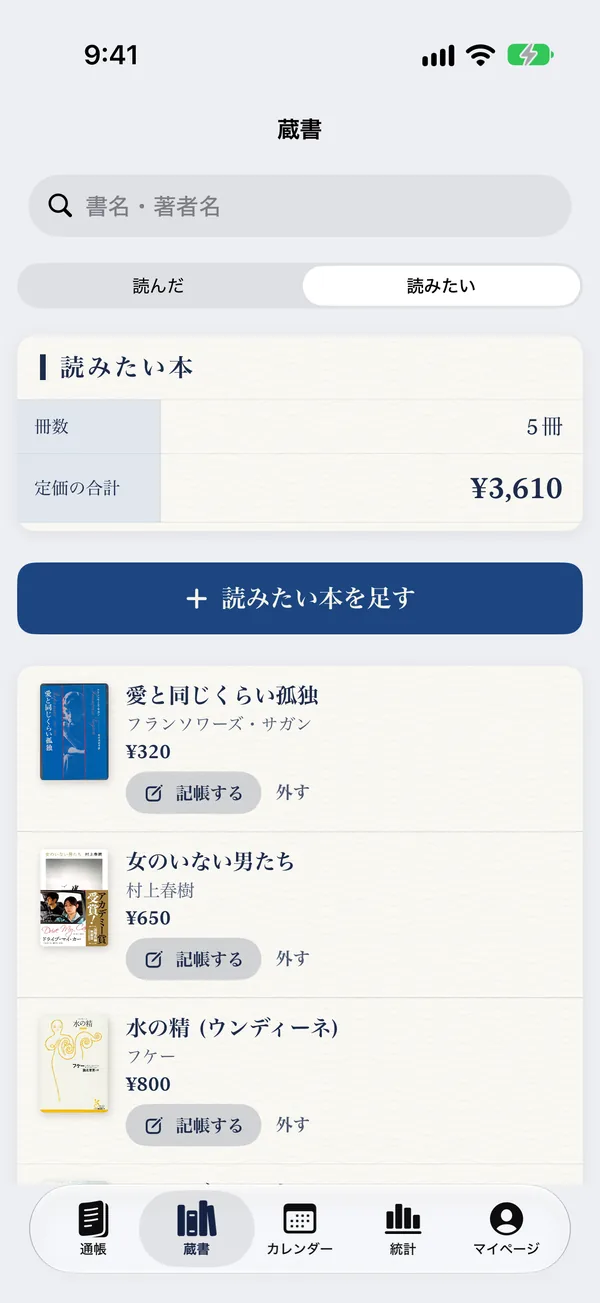Tap the 書名・著者名 search field
This screenshot has height=1303, width=600.
tap(300, 206)
